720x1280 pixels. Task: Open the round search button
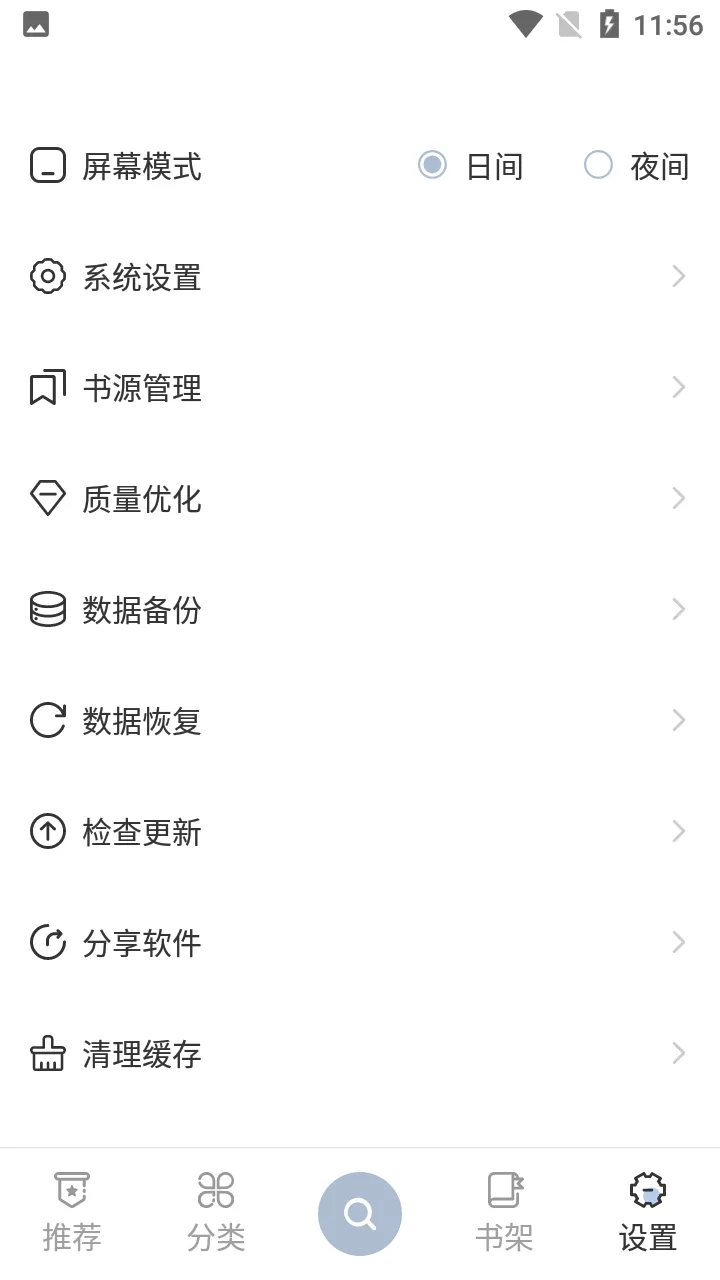pyautogui.click(x=360, y=1214)
